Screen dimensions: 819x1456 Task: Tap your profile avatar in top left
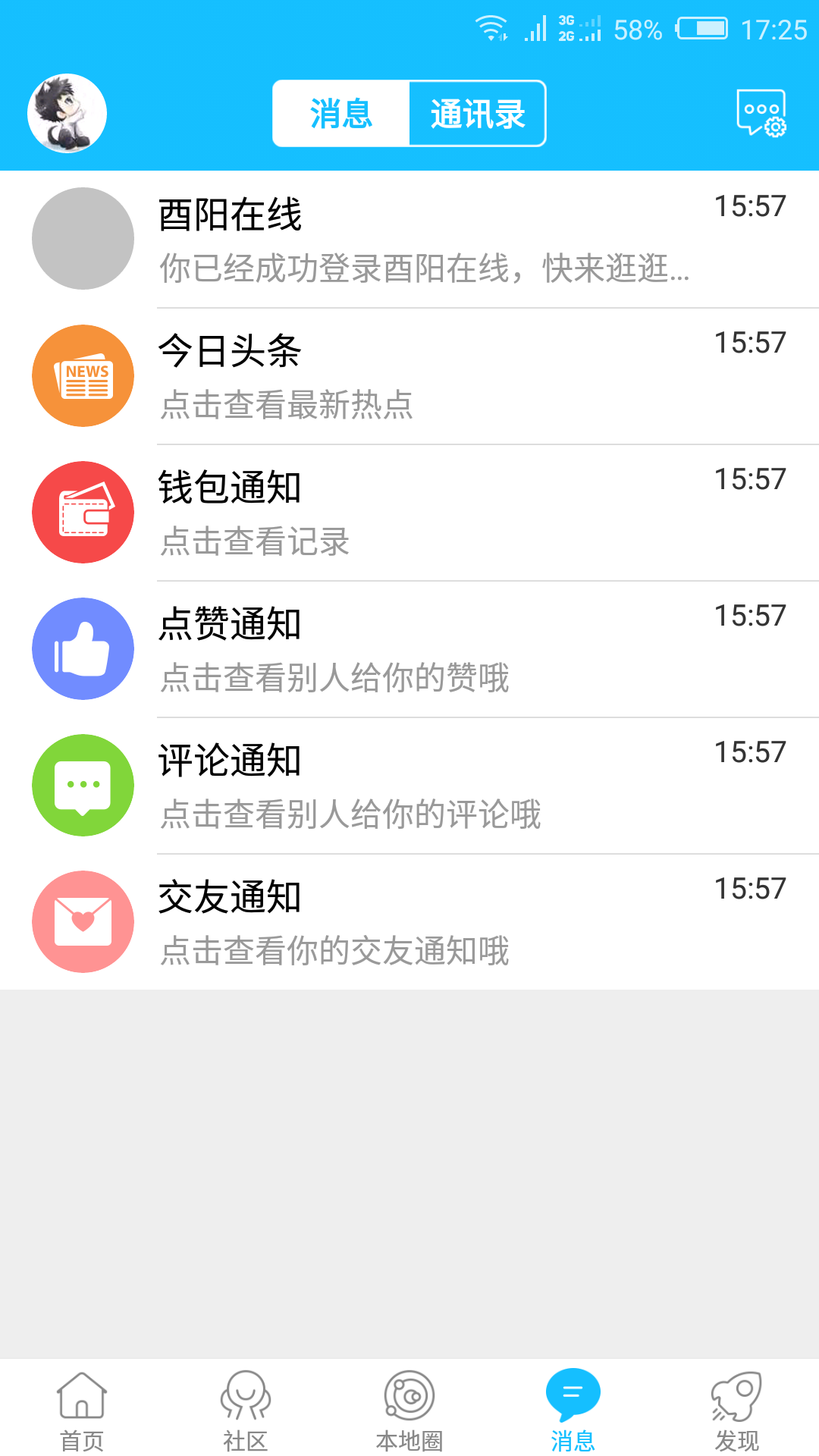[67, 112]
